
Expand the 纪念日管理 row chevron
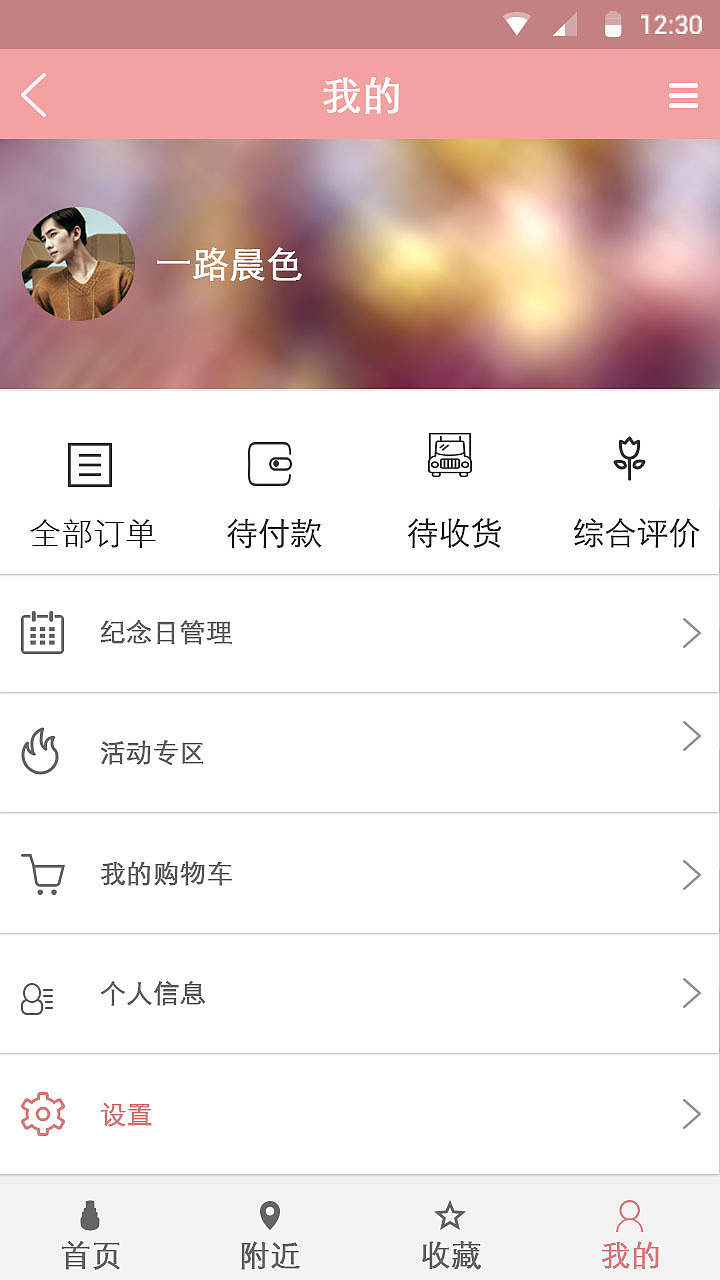691,632
